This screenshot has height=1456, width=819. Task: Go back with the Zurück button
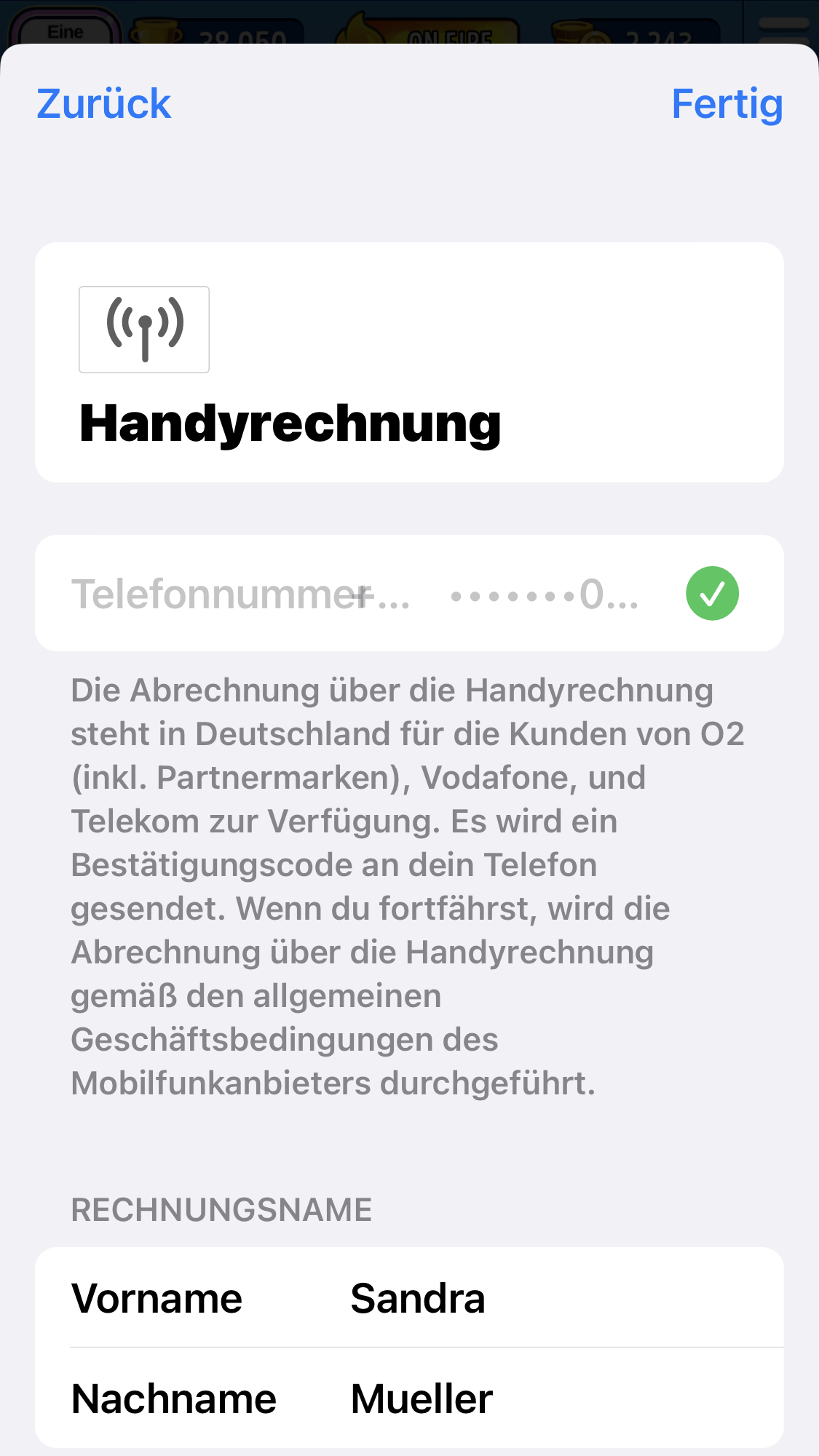click(103, 103)
